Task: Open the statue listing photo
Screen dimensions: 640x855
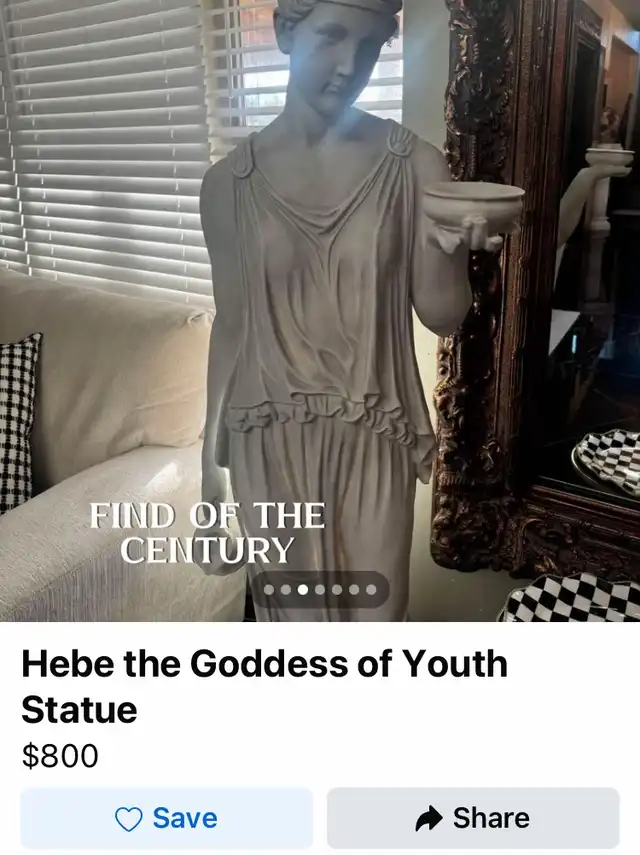Action: pyautogui.click(x=320, y=300)
